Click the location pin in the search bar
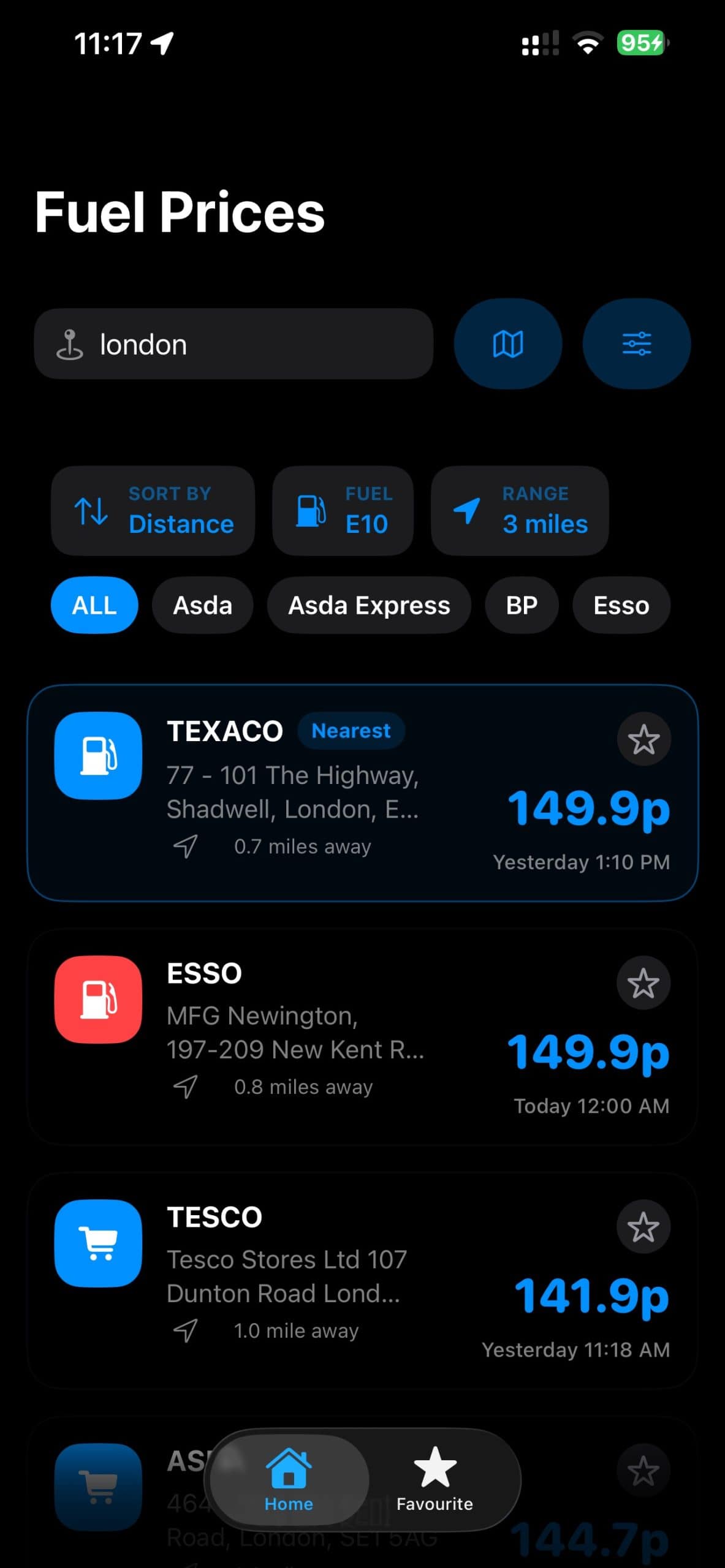This screenshot has height=1568, width=725. coord(71,344)
